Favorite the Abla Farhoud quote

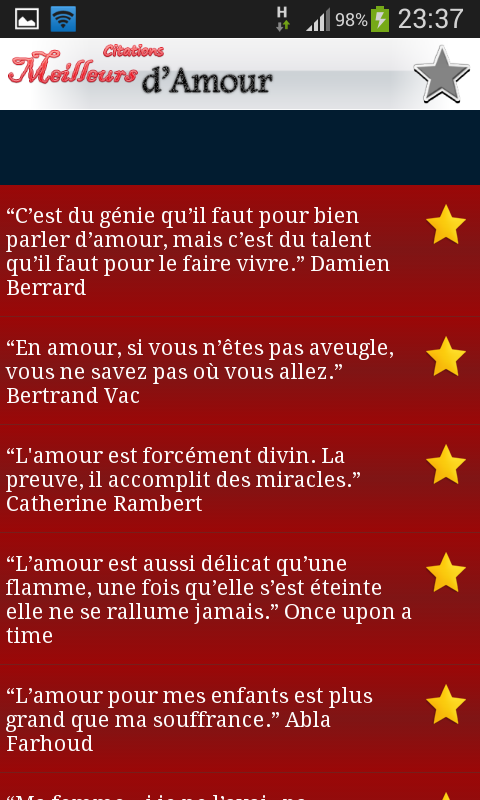pyautogui.click(x=446, y=704)
